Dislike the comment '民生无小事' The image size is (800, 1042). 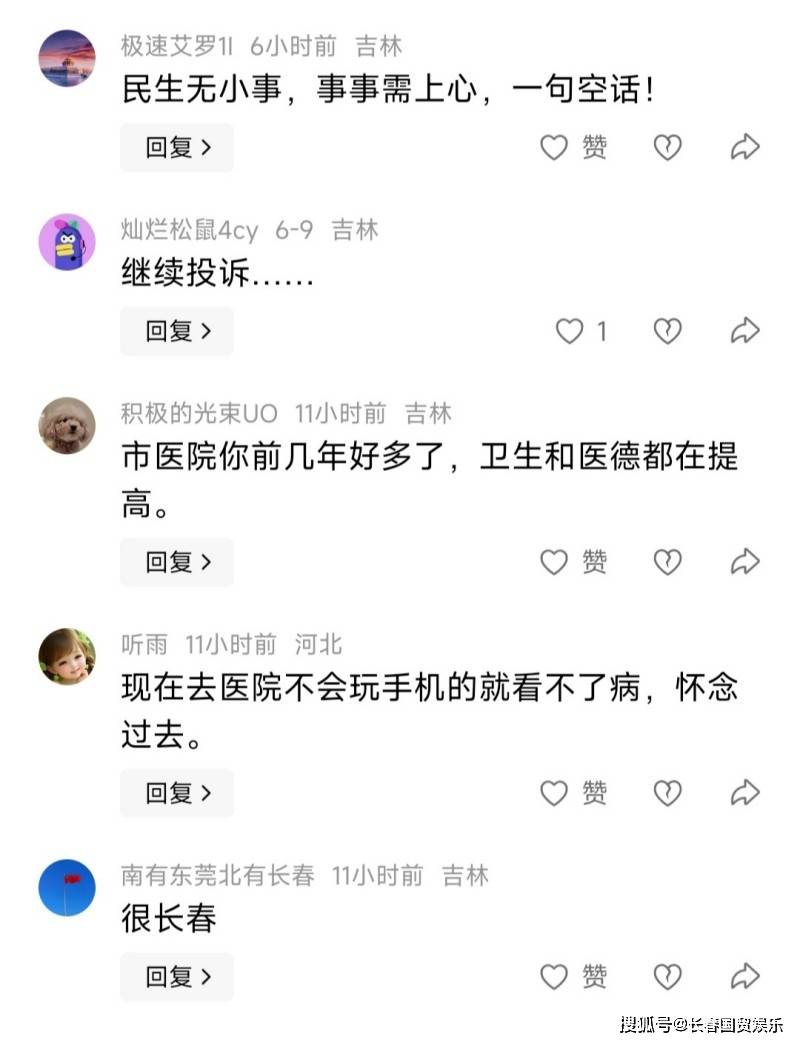(667, 148)
